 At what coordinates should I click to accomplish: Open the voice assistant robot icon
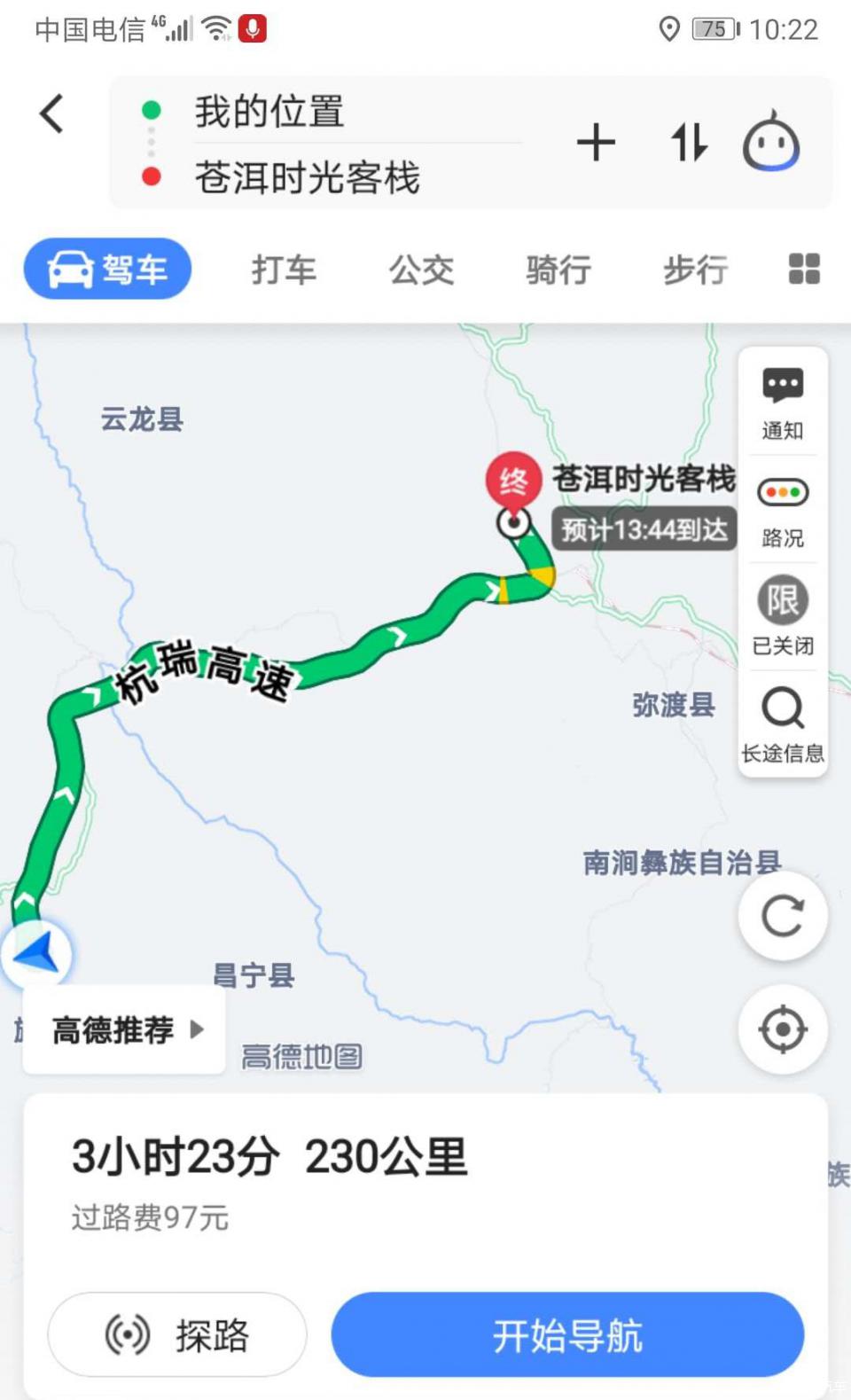point(770,140)
